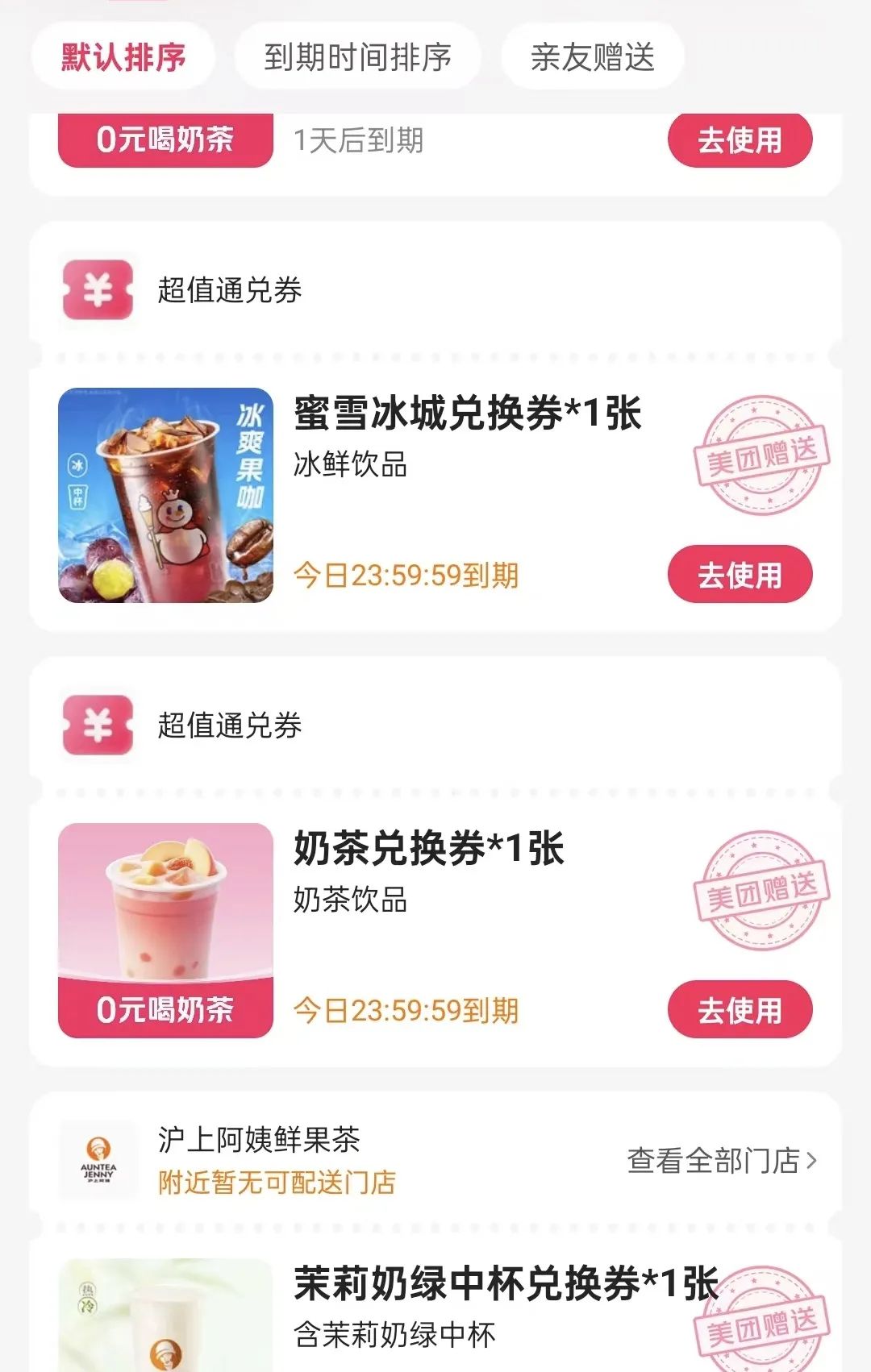The height and width of the screenshot is (1372, 871).
Task: Select the 默认排序 sorting chip
Action: 123,57
